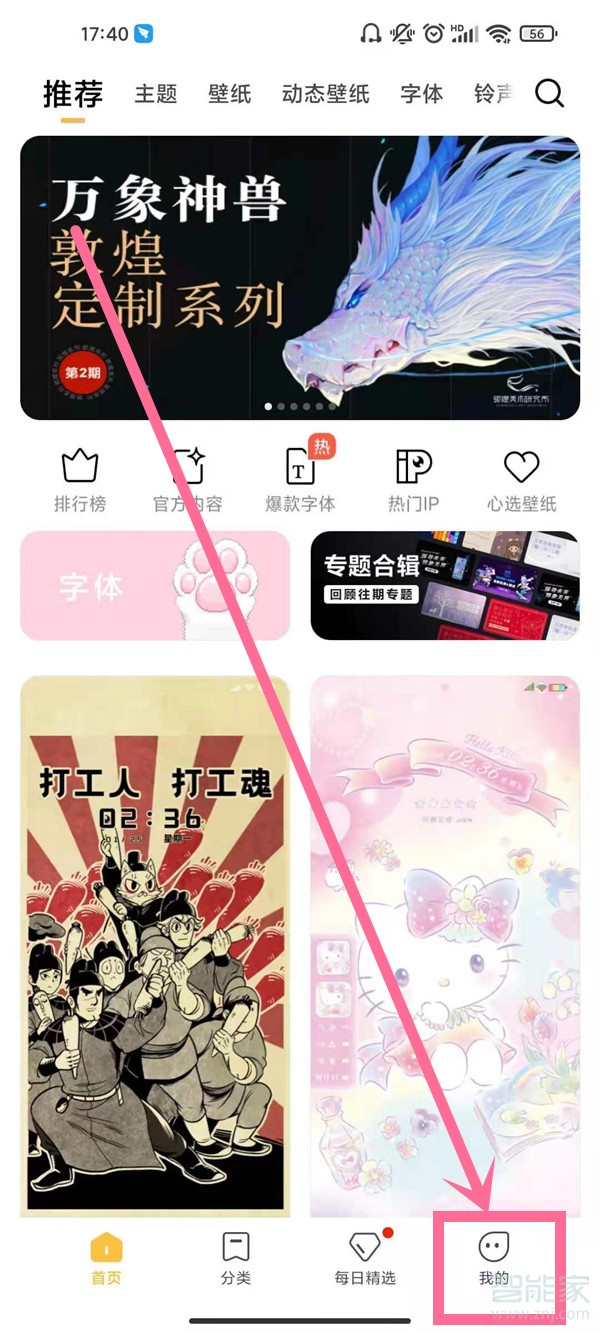The width and height of the screenshot is (600, 1333).
Task: Switch to 分类 in bottom navigation
Action: (x=235, y=1258)
